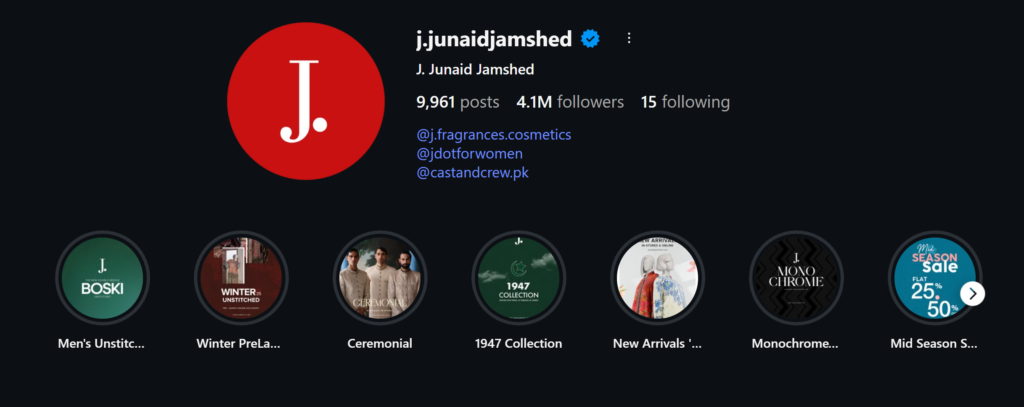Visit the @jdotforwomen profile link
This screenshot has width=1024, height=407.
(469, 153)
